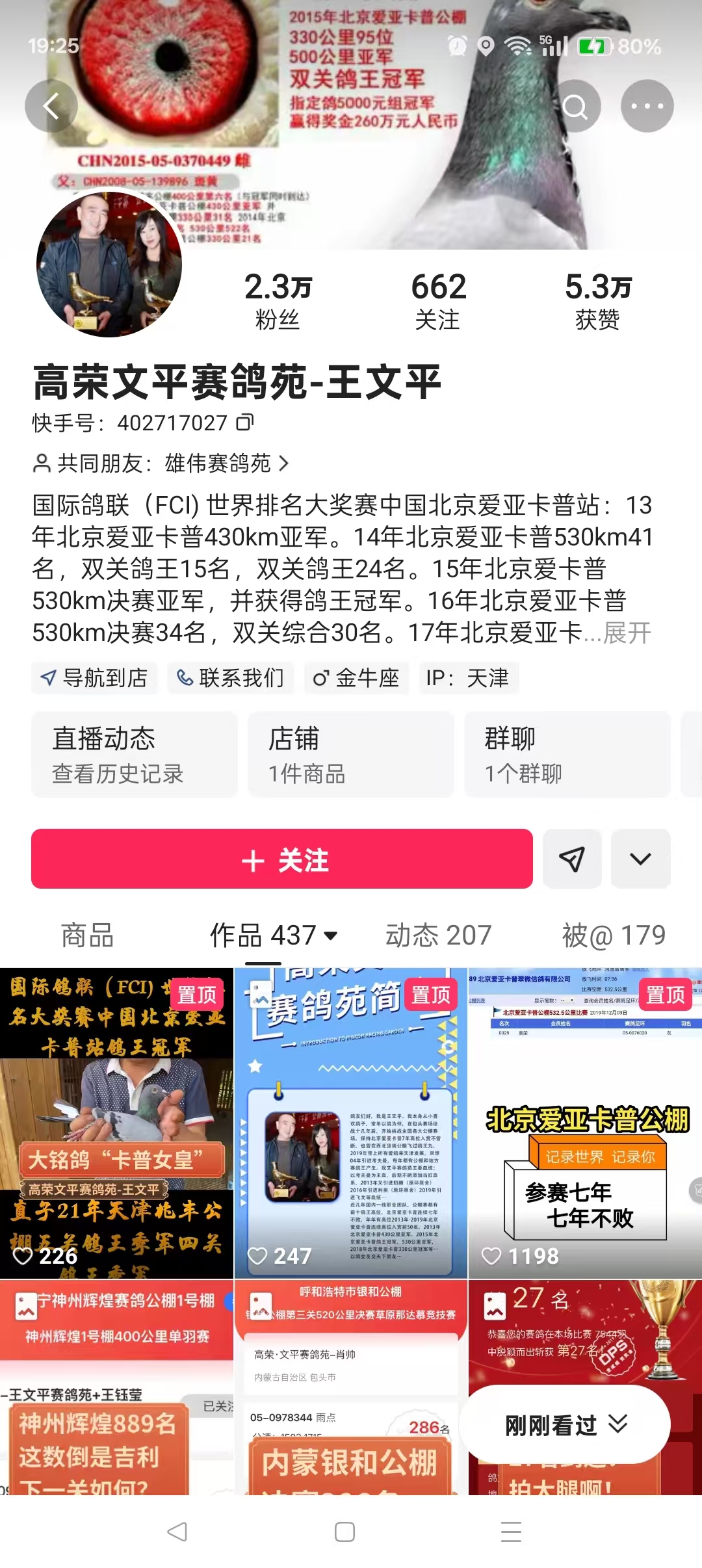Expand recommended users with down chevron
This screenshot has width=702, height=1568.
pyautogui.click(x=640, y=859)
